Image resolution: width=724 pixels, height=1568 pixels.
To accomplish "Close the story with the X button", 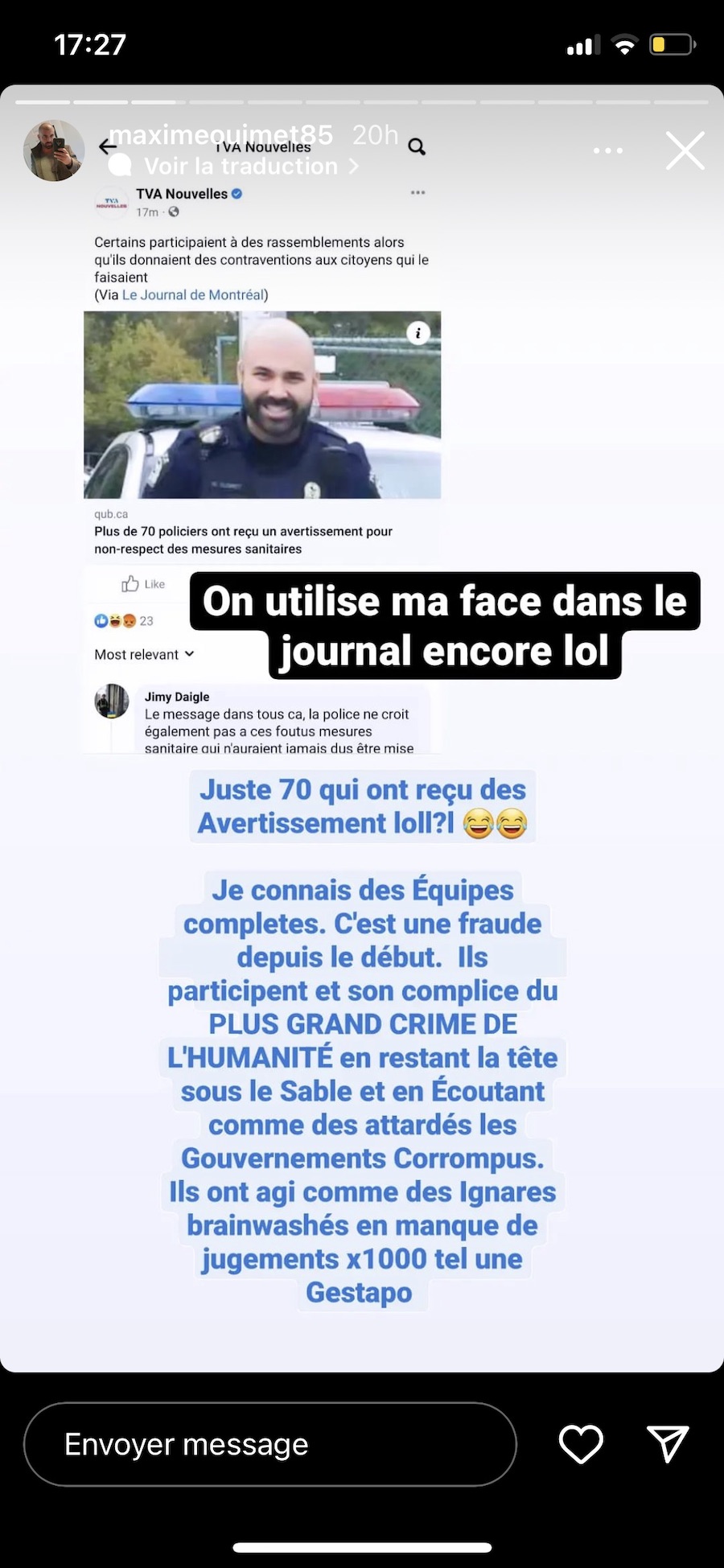I will 685,150.
